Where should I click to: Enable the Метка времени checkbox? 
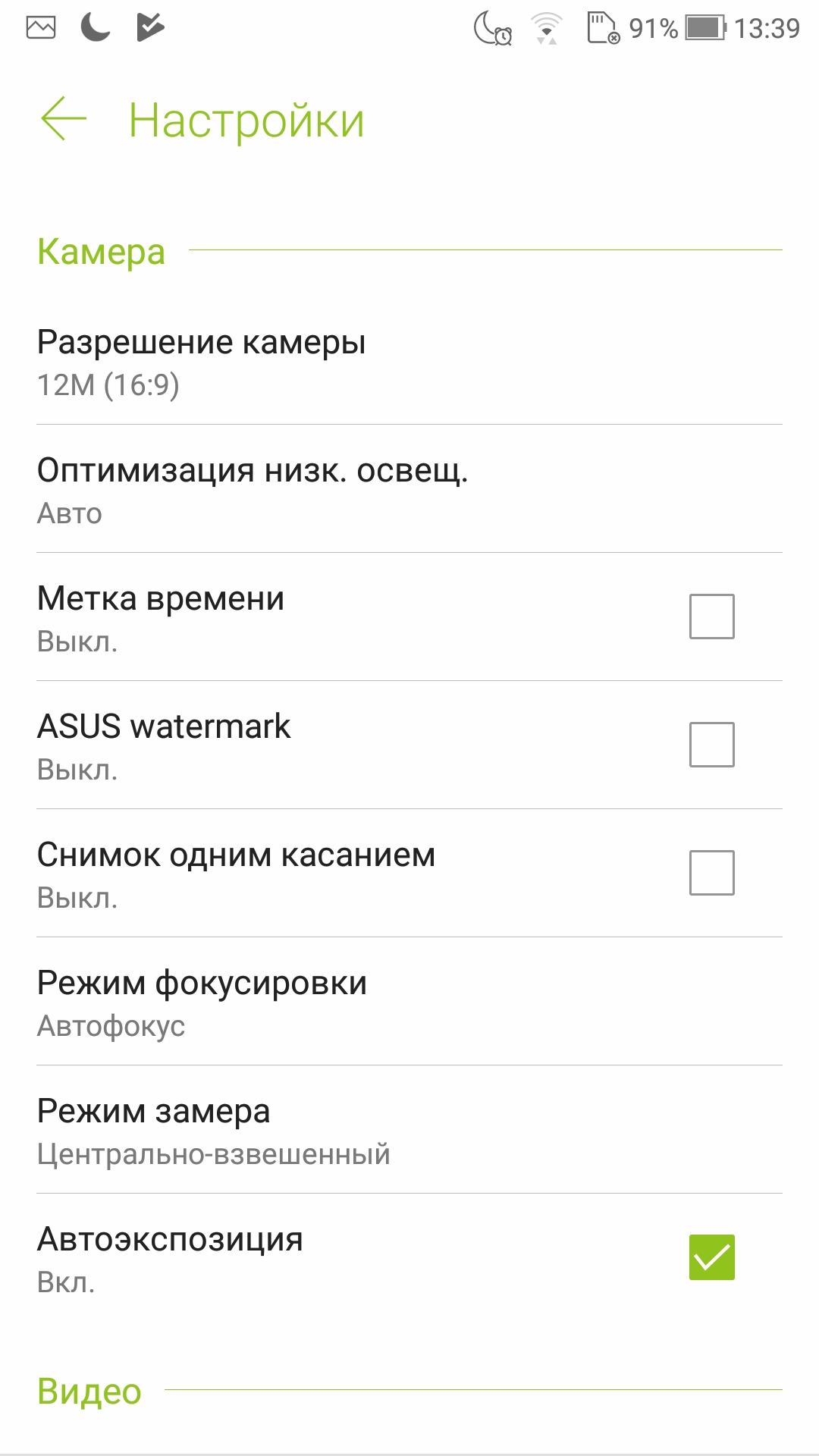point(711,617)
